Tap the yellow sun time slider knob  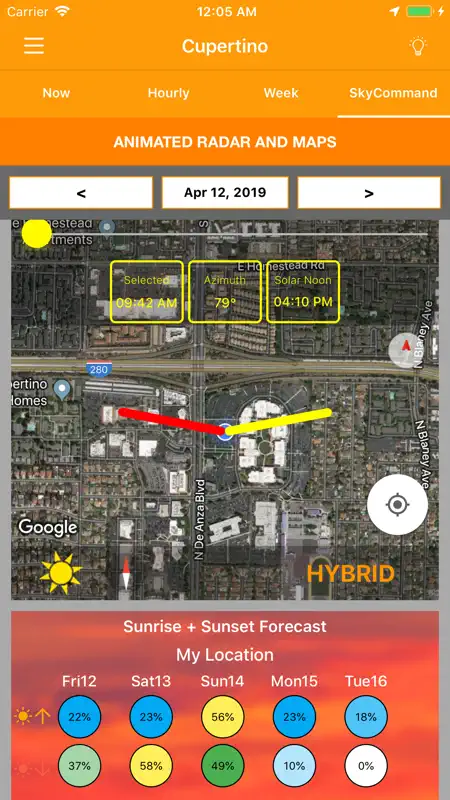[37, 234]
